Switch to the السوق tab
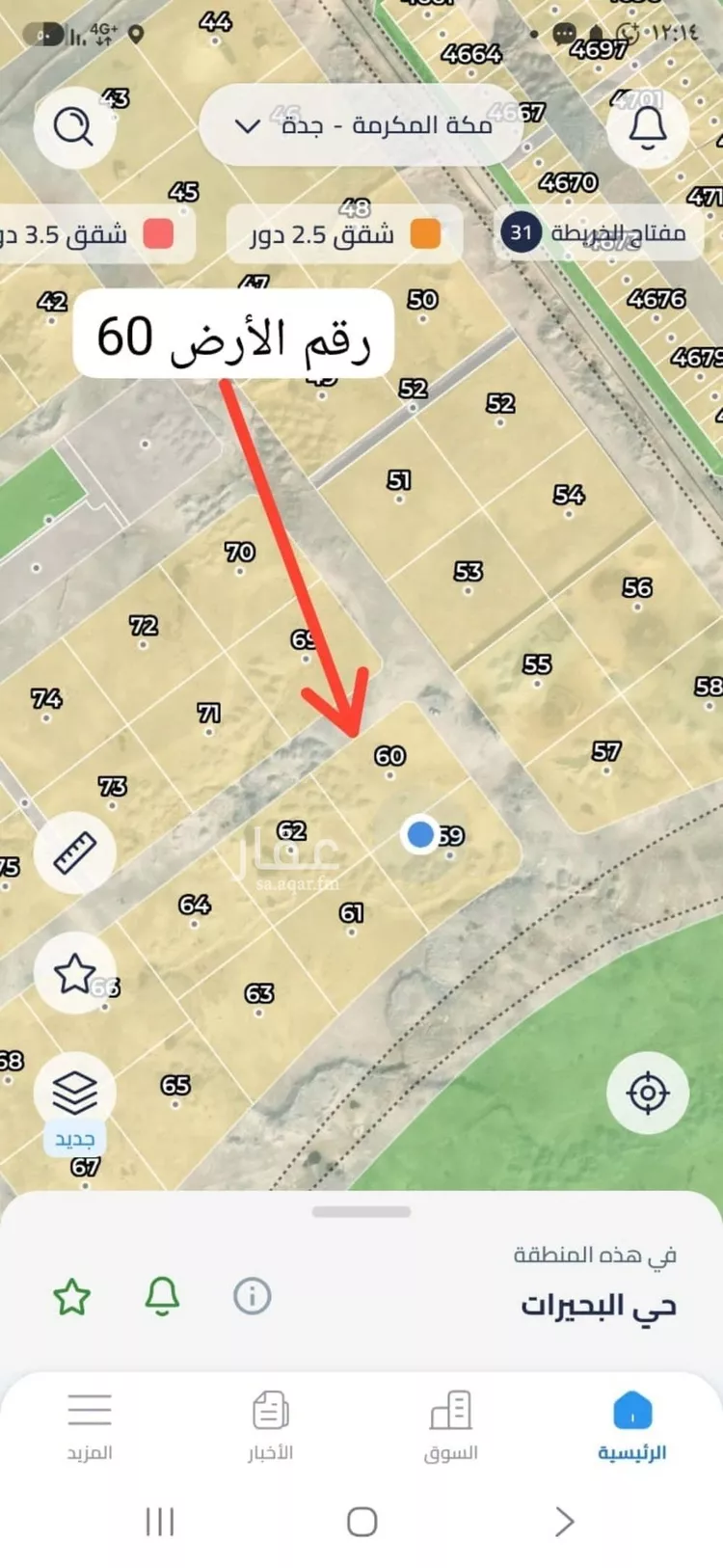 (x=451, y=1426)
